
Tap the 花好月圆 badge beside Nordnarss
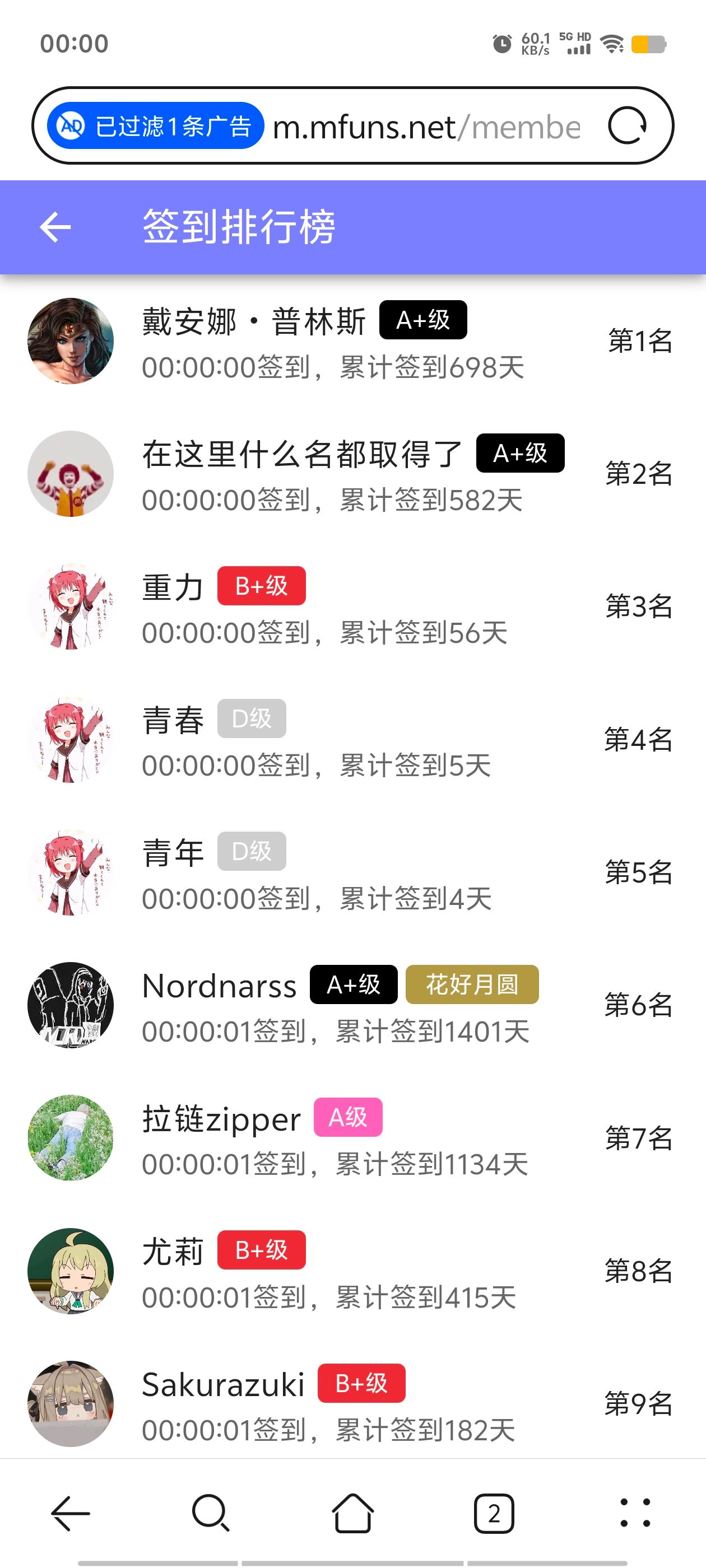tap(472, 985)
